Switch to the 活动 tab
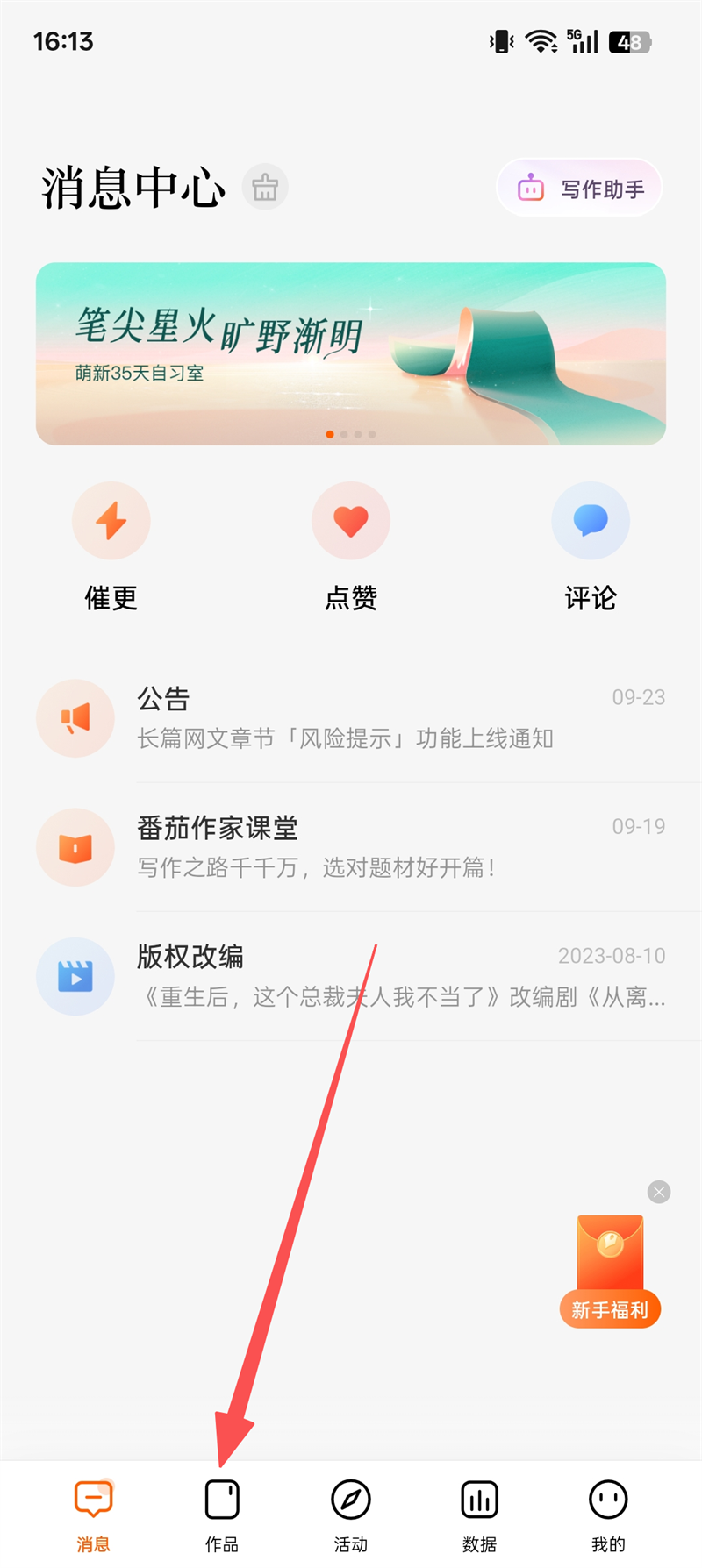This screenshot has height=1568, width=702. (350, 1510)
